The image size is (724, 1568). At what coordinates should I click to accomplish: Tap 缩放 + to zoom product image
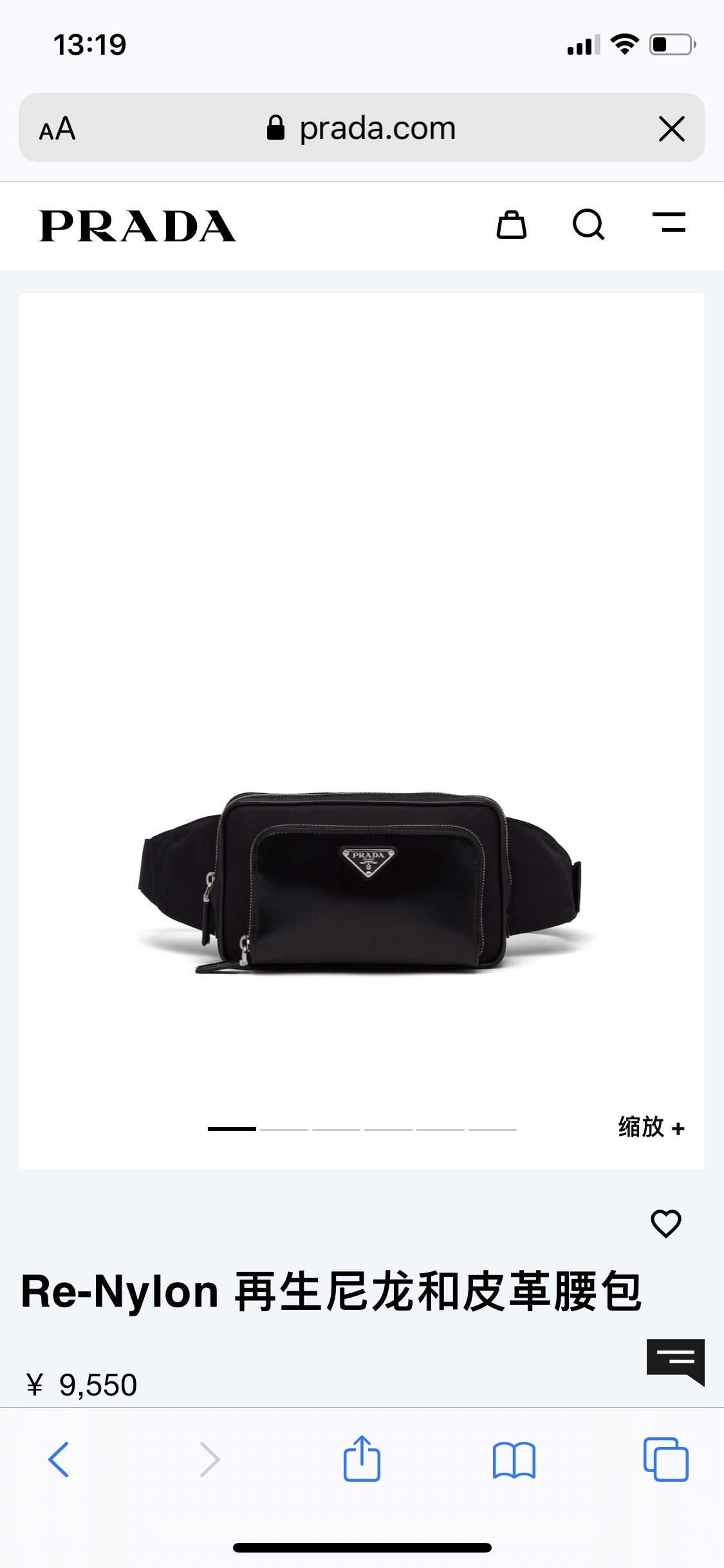click(x=651, y=1128)
